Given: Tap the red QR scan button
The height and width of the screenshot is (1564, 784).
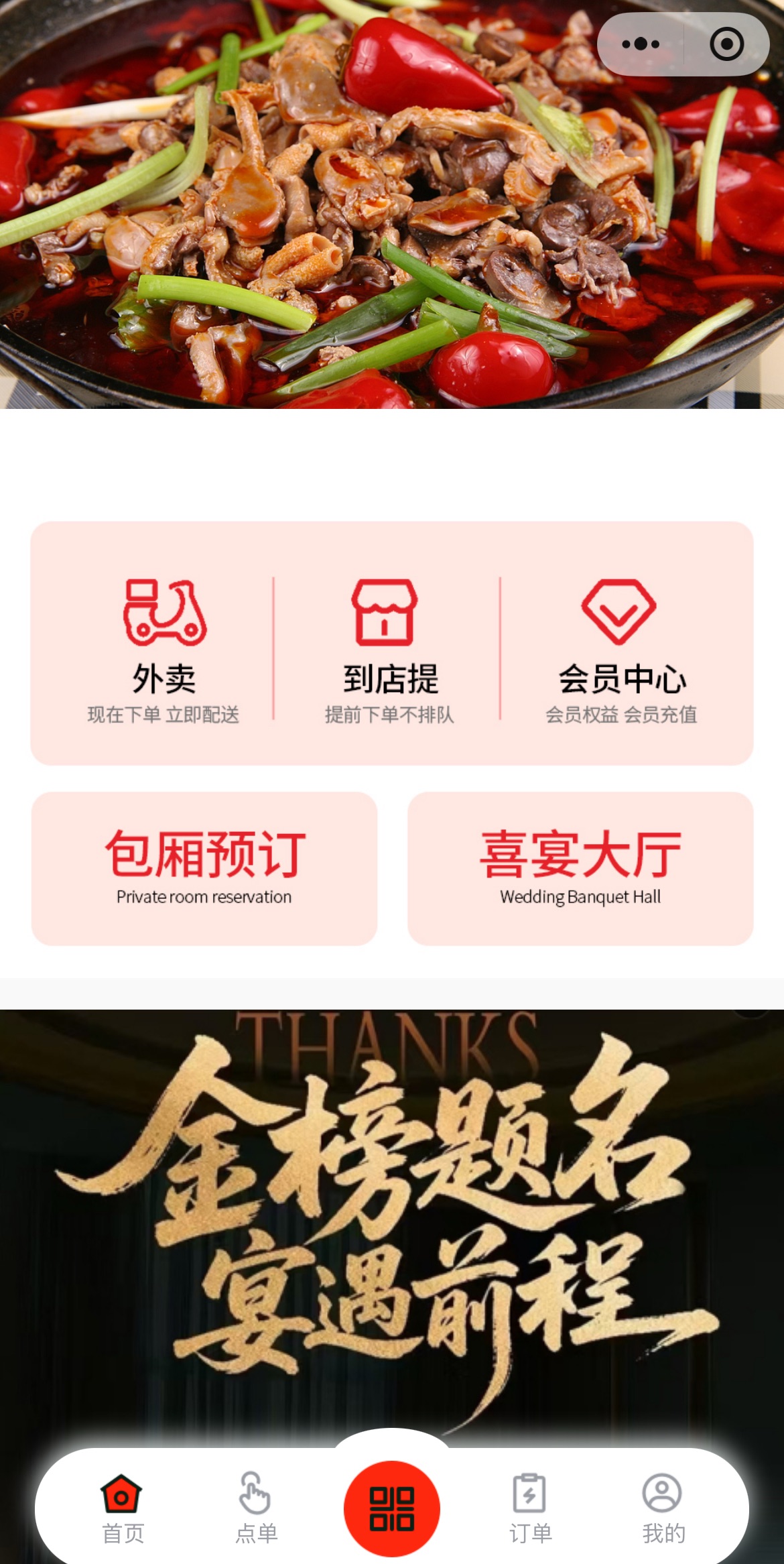Looking at the screenshot, I should click(x=392, y=1508).
